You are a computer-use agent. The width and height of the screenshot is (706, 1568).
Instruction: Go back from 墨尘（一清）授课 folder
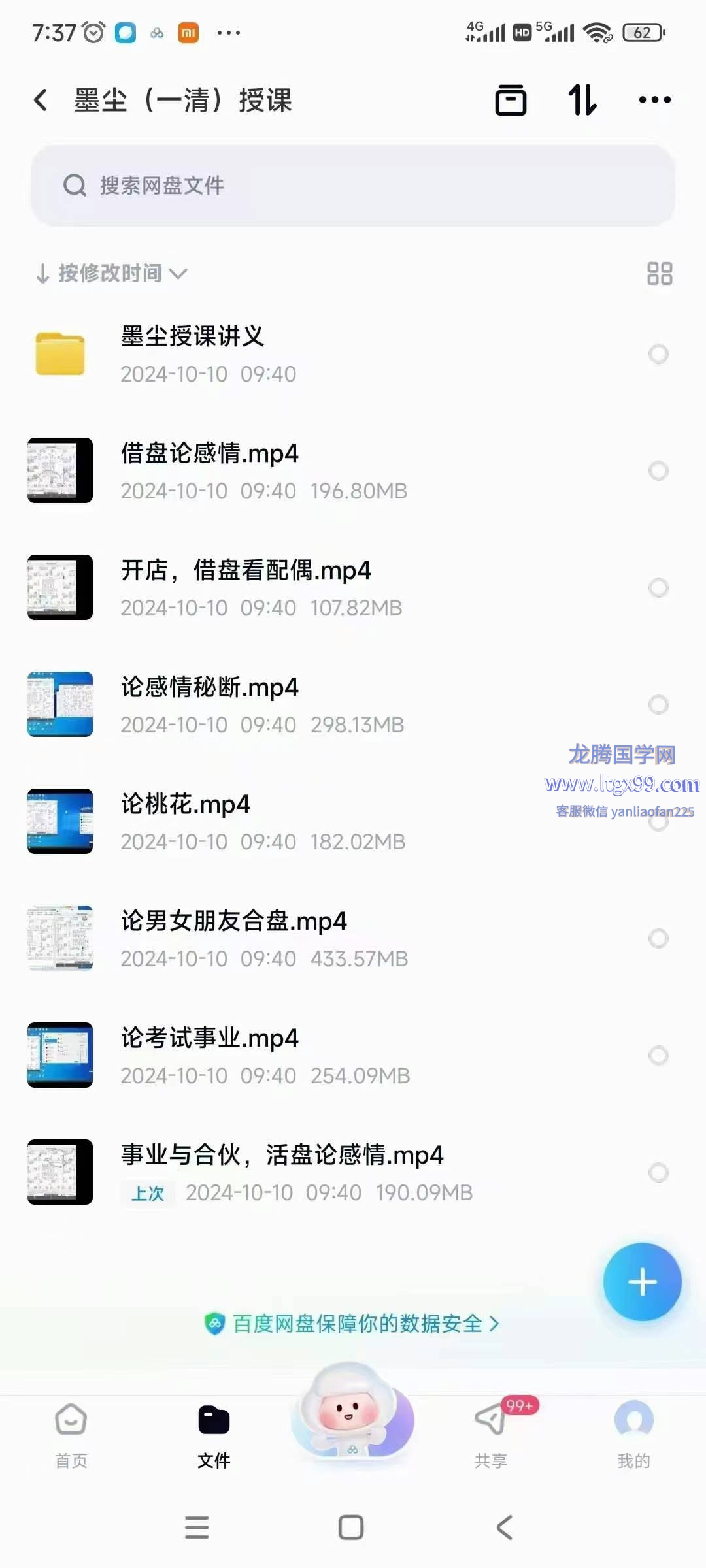coord(41,100)
